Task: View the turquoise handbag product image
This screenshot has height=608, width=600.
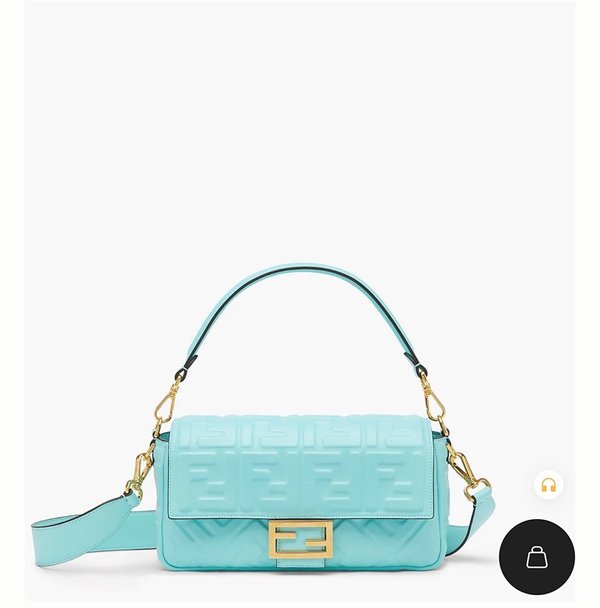Action: point(300,440)
